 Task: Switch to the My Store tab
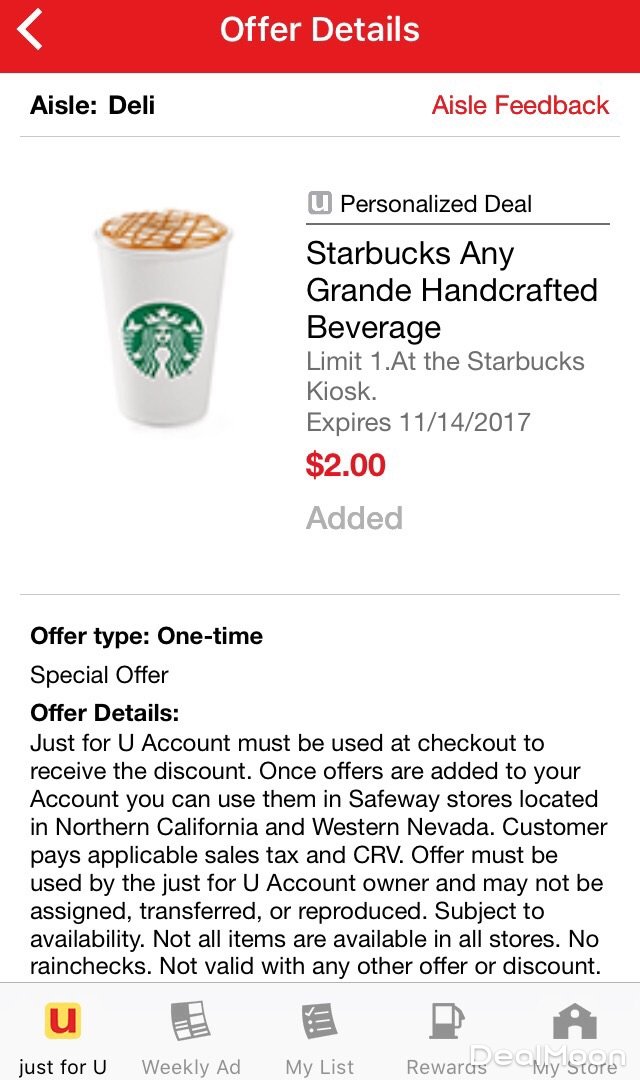click(574, 1036)
